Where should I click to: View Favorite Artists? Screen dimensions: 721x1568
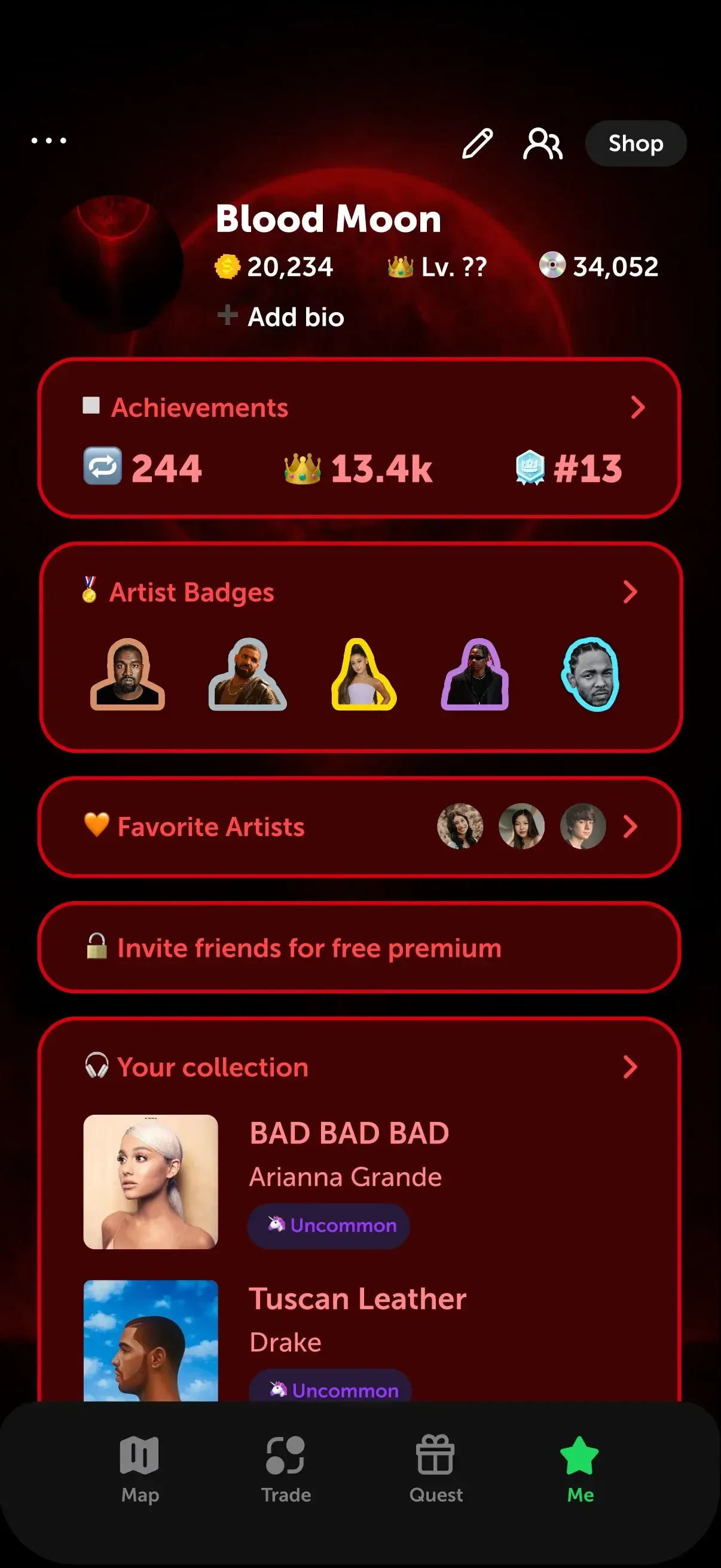point(359,826)
